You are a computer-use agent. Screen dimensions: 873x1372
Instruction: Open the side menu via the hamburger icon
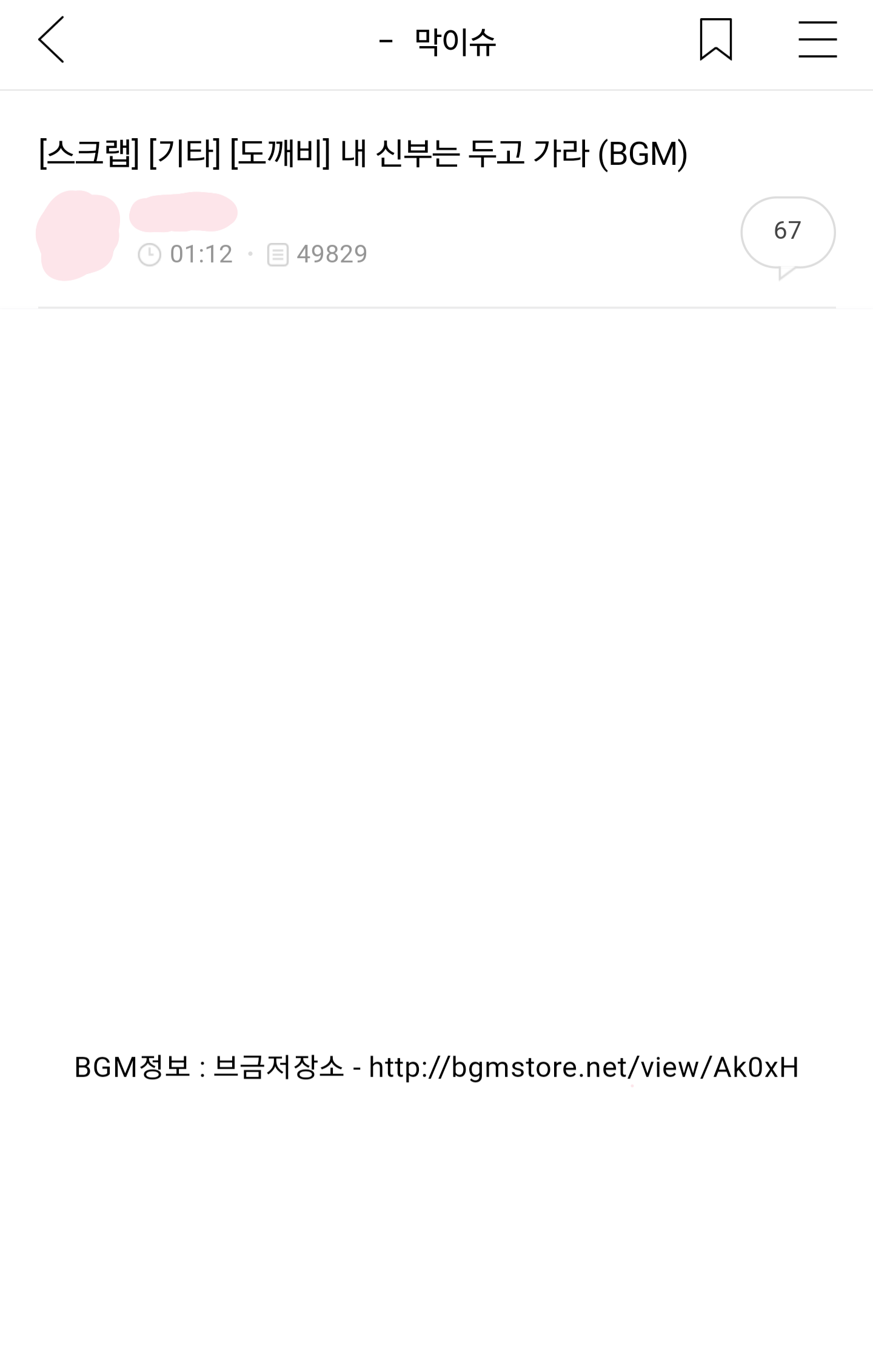(818, 40)
